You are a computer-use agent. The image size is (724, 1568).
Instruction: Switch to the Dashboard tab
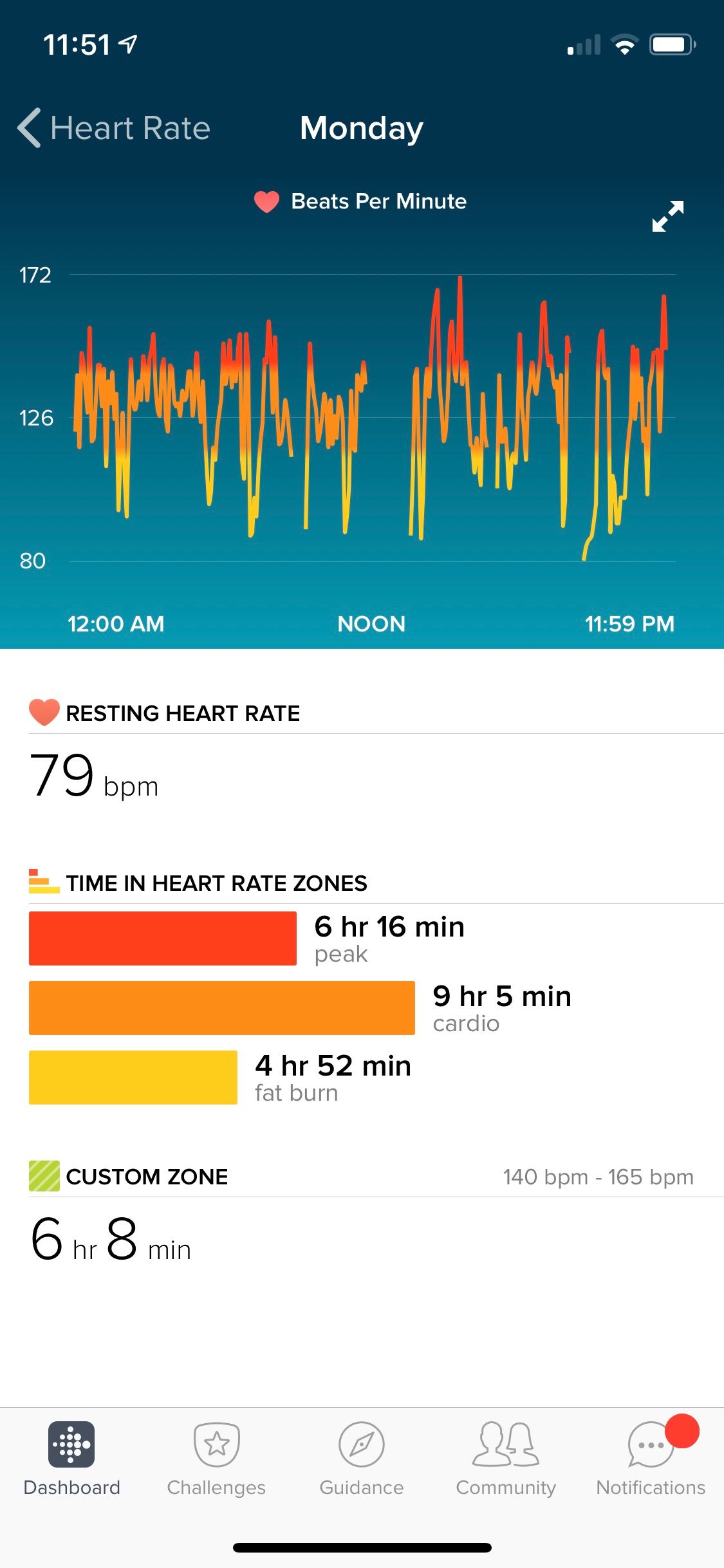[x=71, y=1458]
